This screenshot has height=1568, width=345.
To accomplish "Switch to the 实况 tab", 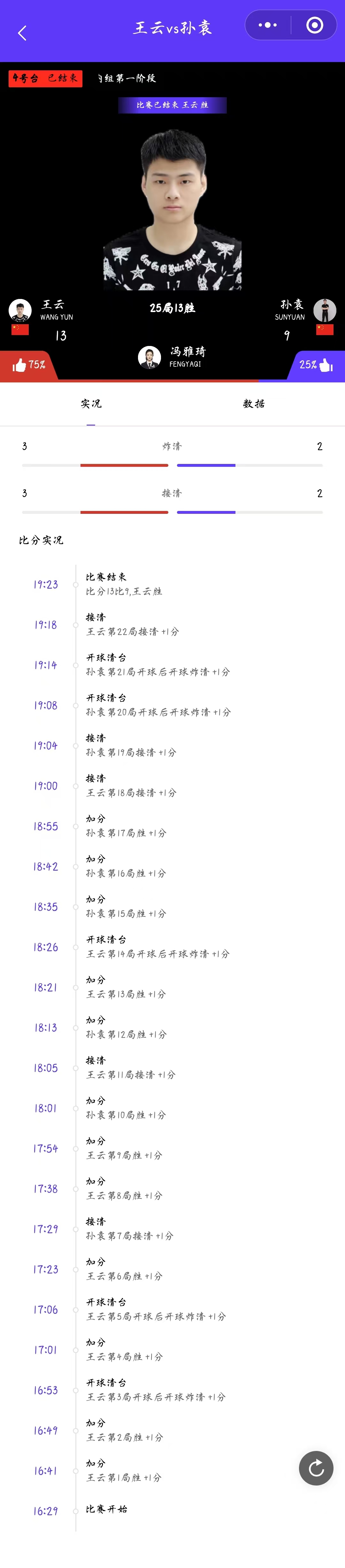I will tap(91, 404).
